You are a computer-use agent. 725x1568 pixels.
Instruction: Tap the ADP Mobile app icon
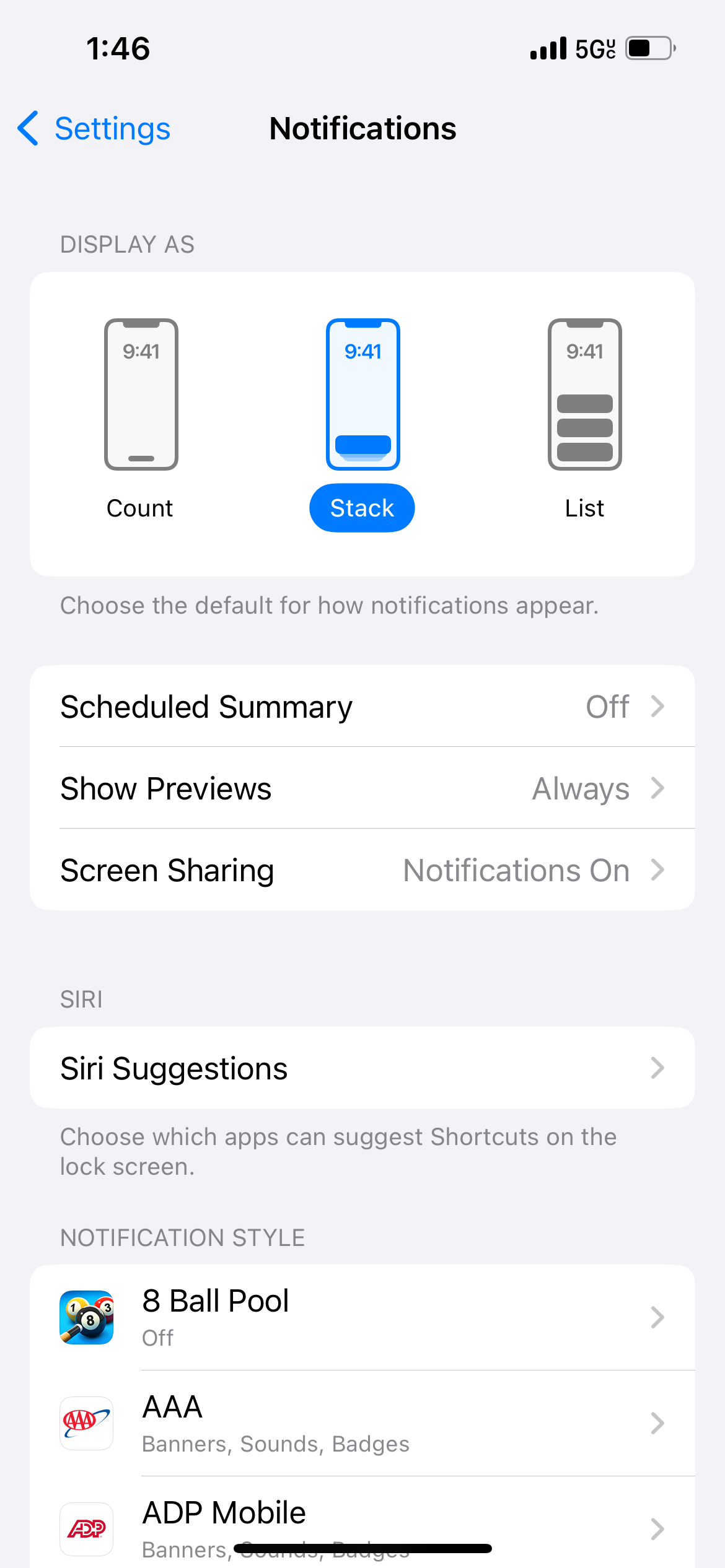pos(86,1528)
